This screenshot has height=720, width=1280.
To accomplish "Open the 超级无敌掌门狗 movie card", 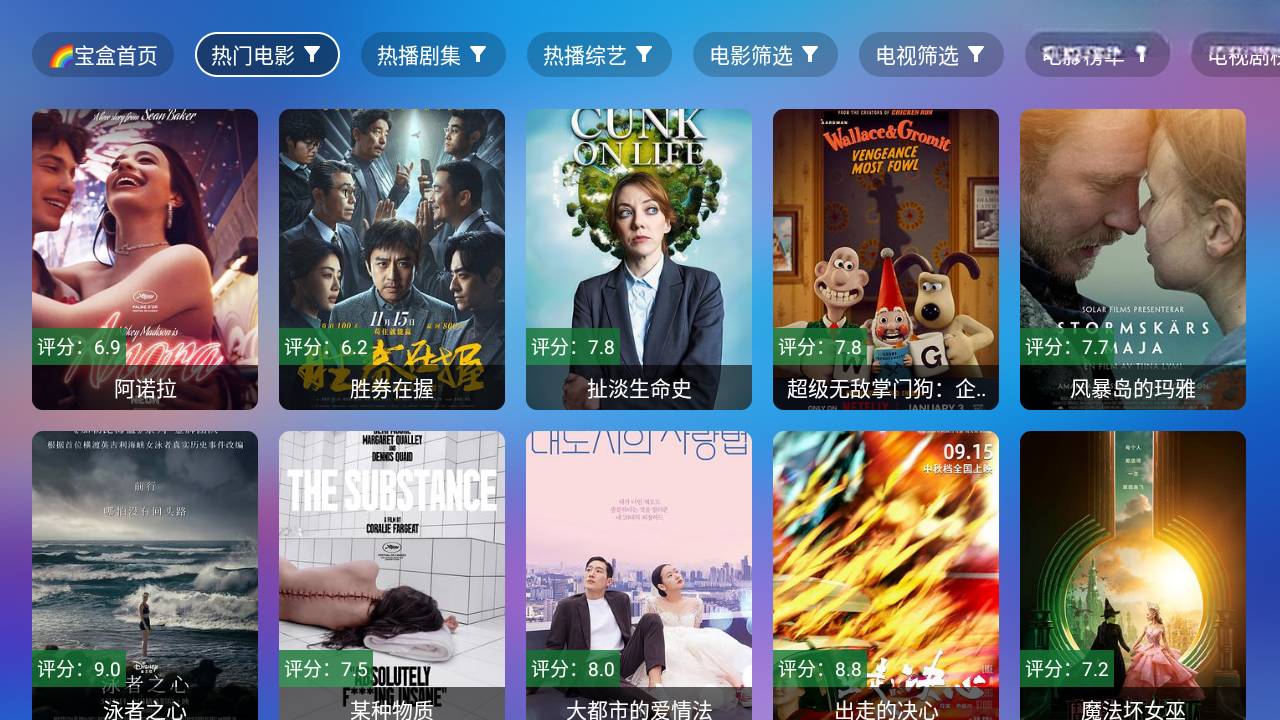I will tap(886, 259).
